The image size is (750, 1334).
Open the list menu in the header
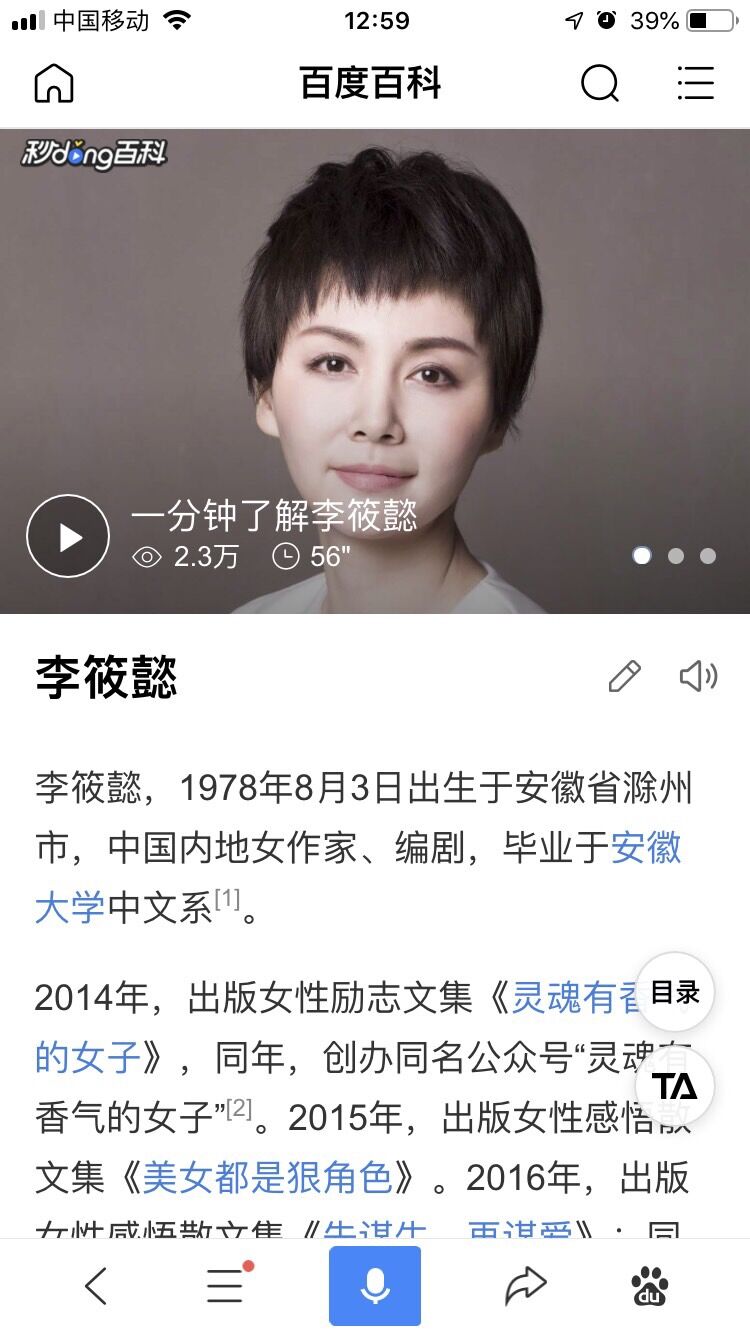point(695,83)
